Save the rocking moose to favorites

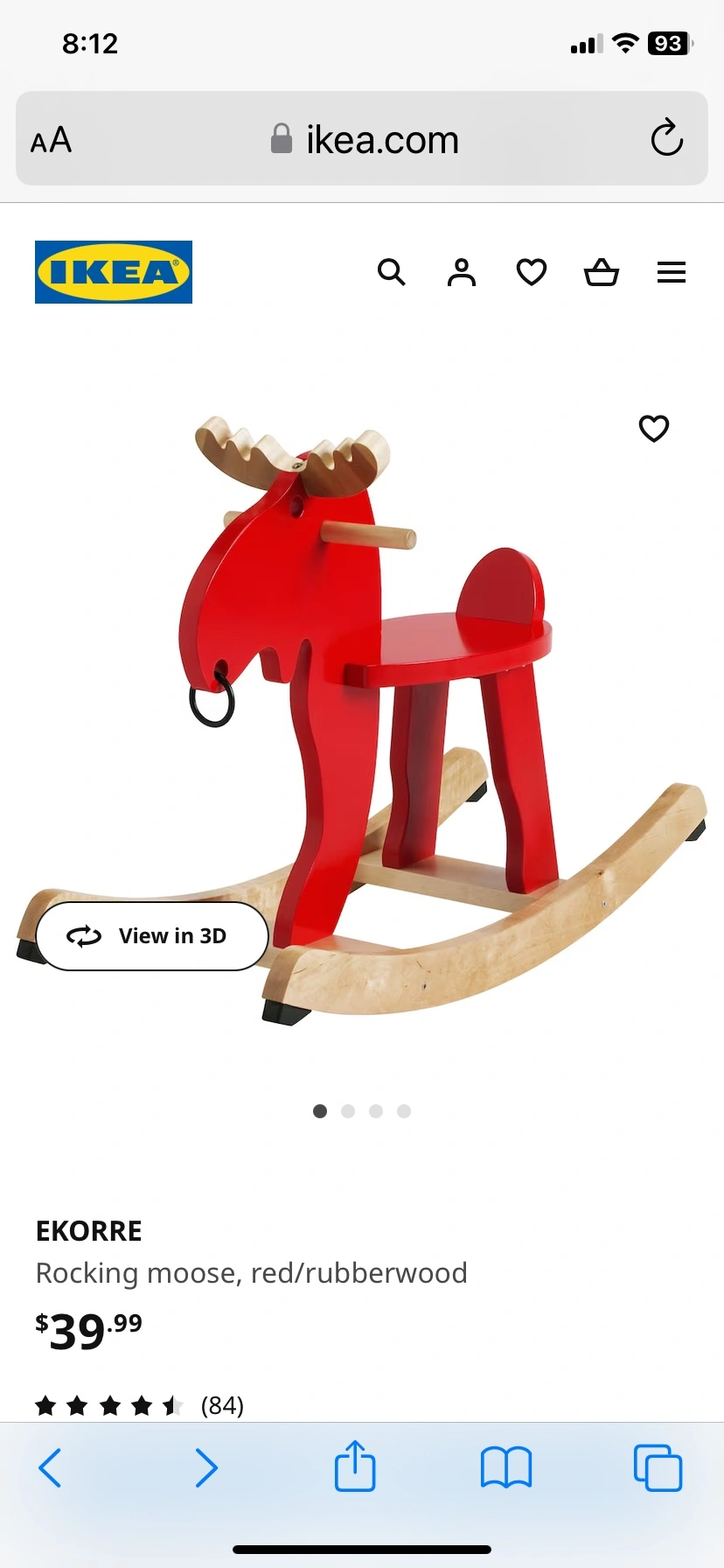[x=654, y=428]
